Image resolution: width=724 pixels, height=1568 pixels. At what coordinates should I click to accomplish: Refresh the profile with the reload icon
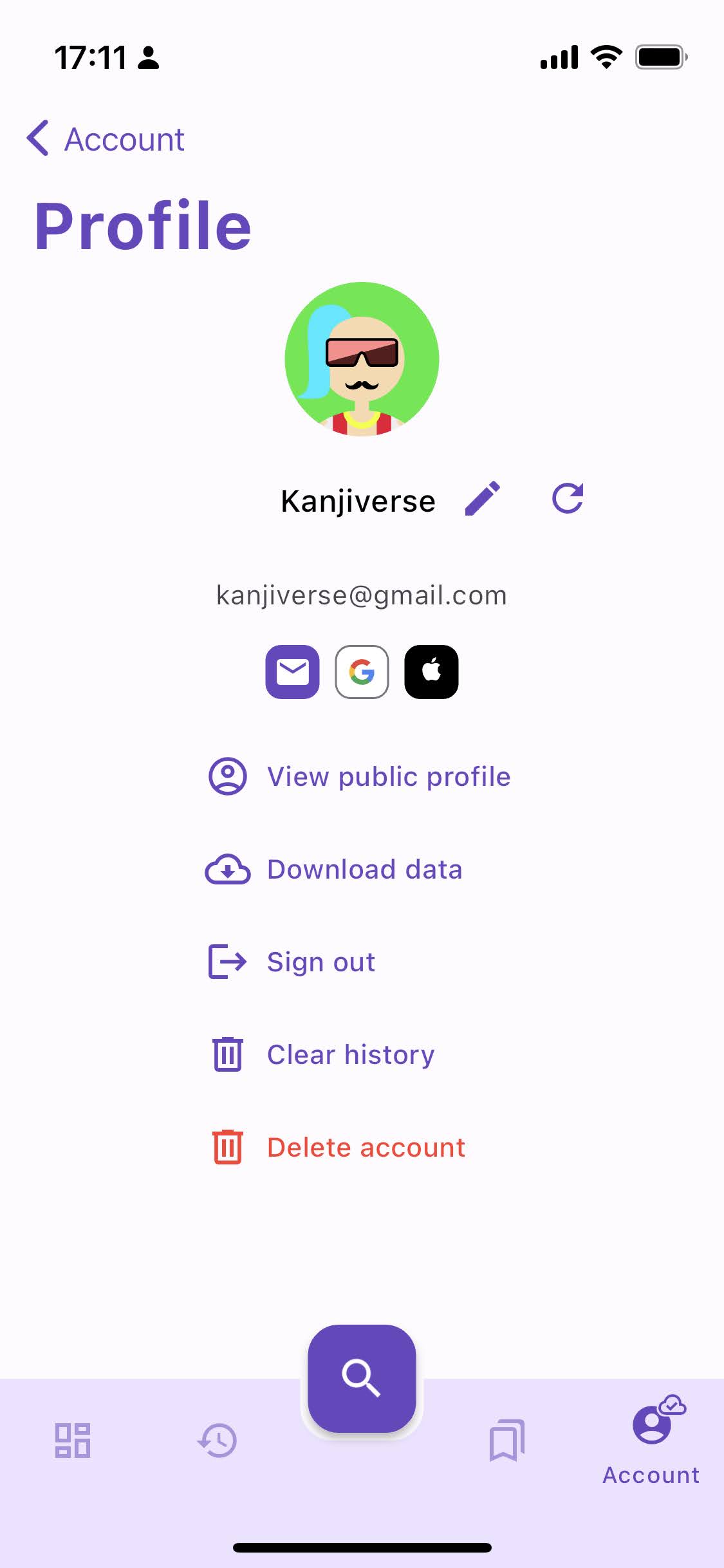click(568, 499)
